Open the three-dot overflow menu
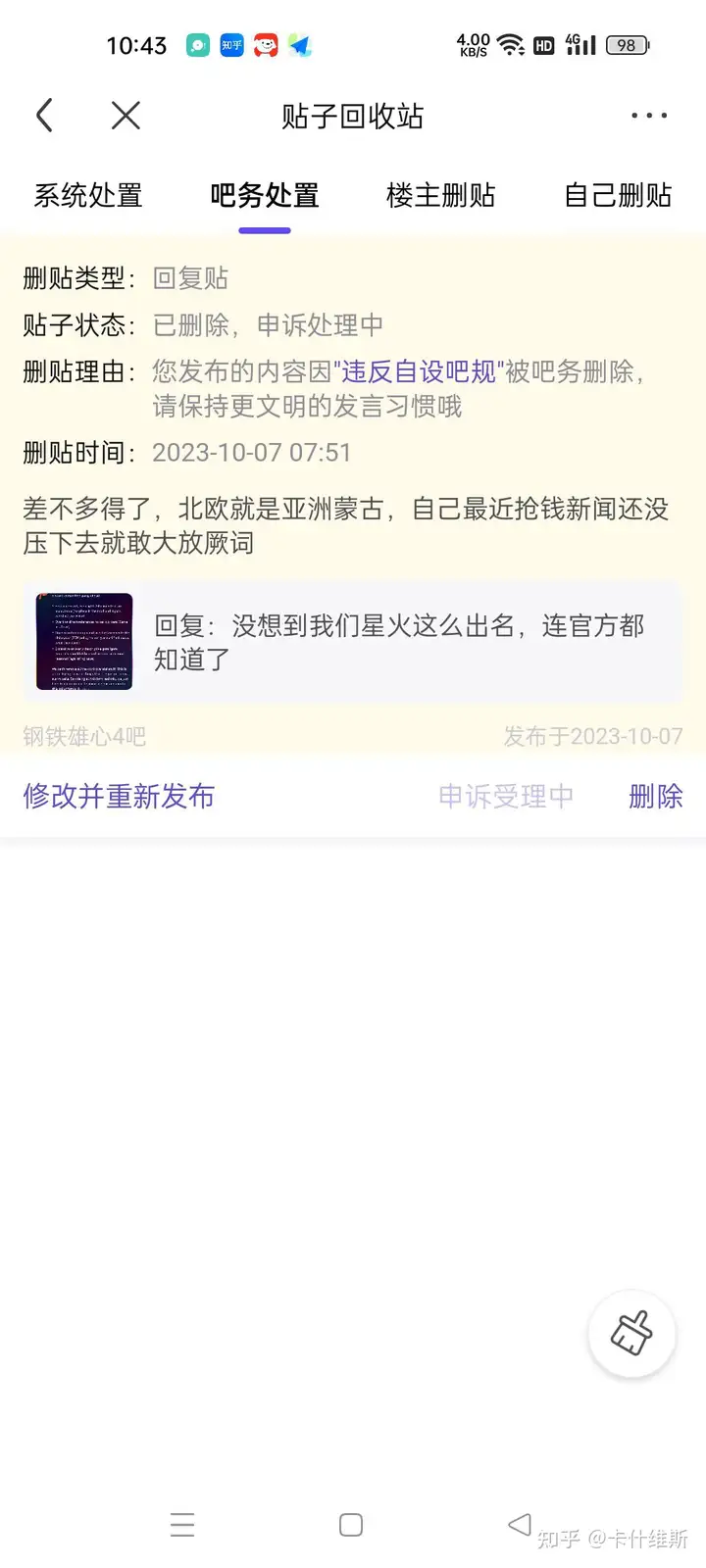 [648, 116]
